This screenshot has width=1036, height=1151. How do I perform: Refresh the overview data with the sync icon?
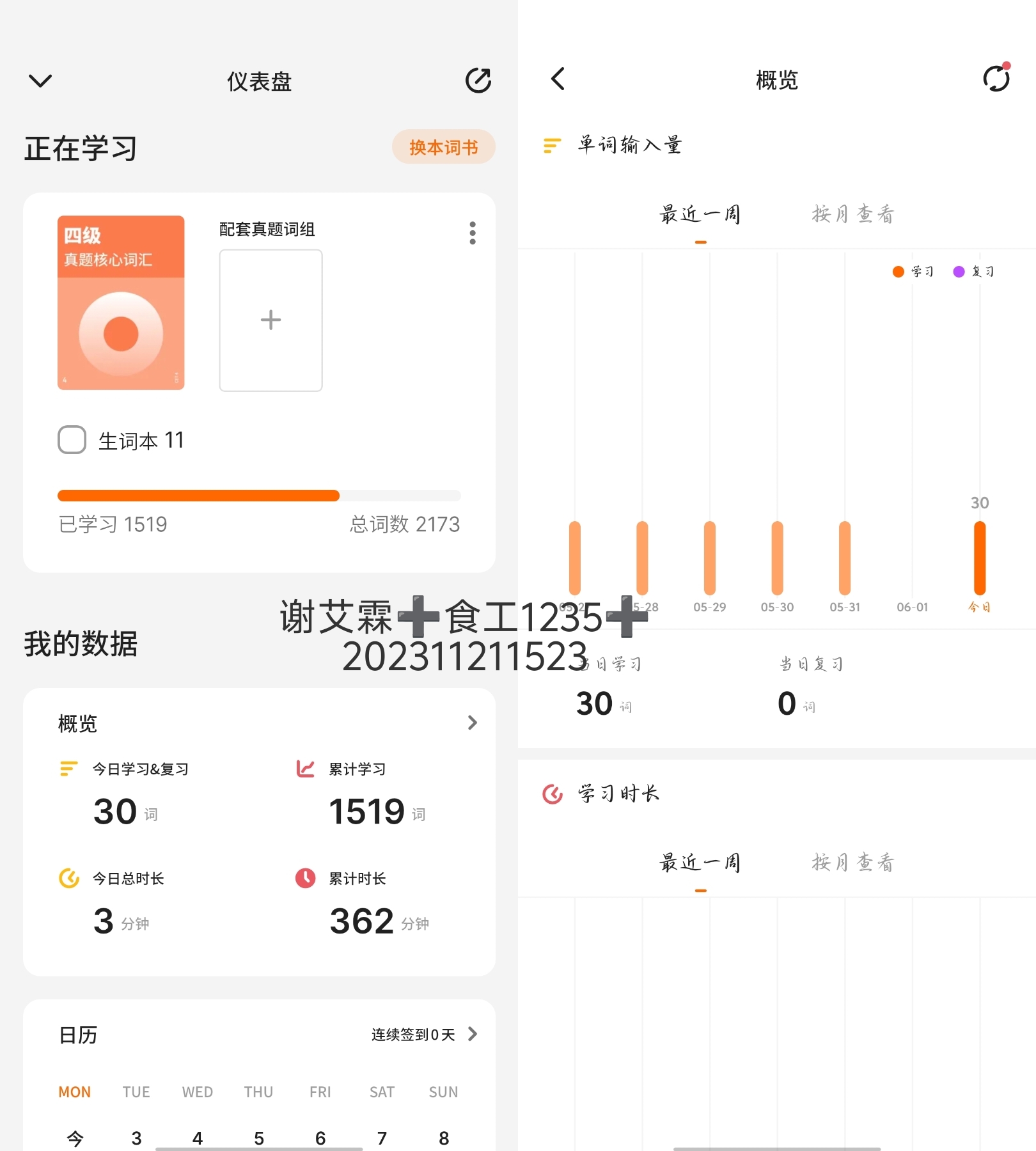coord(996,79)
